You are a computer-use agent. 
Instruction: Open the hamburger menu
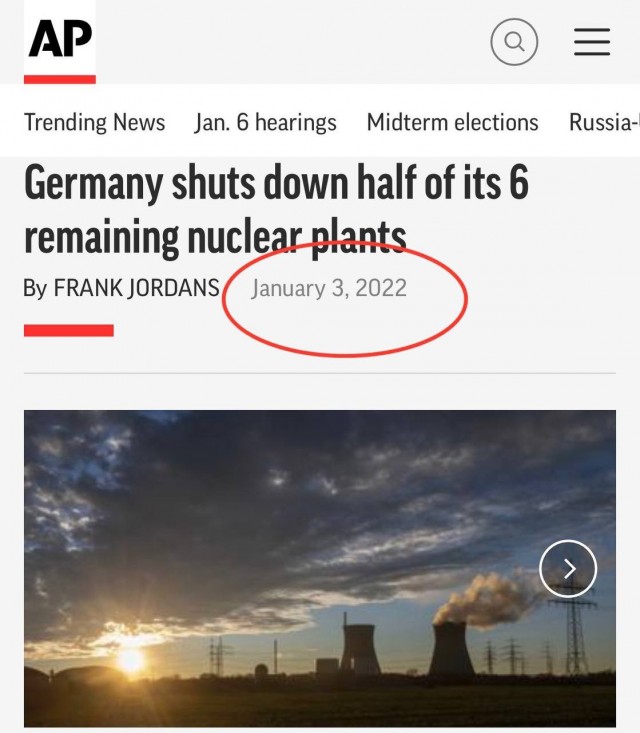pos(592,42)
